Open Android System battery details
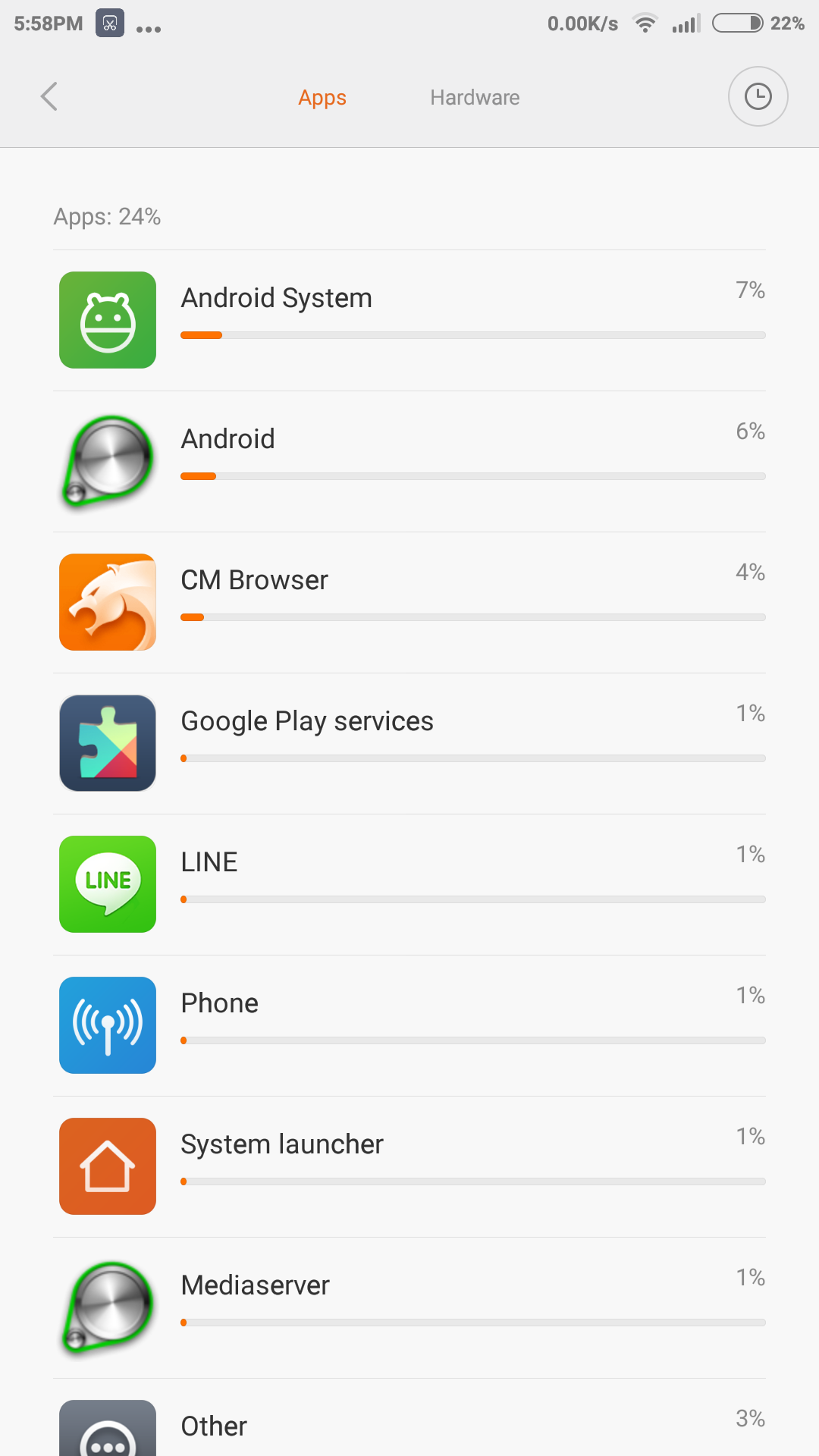Screen dimensions: 819x1456 (x=409, y=320)
